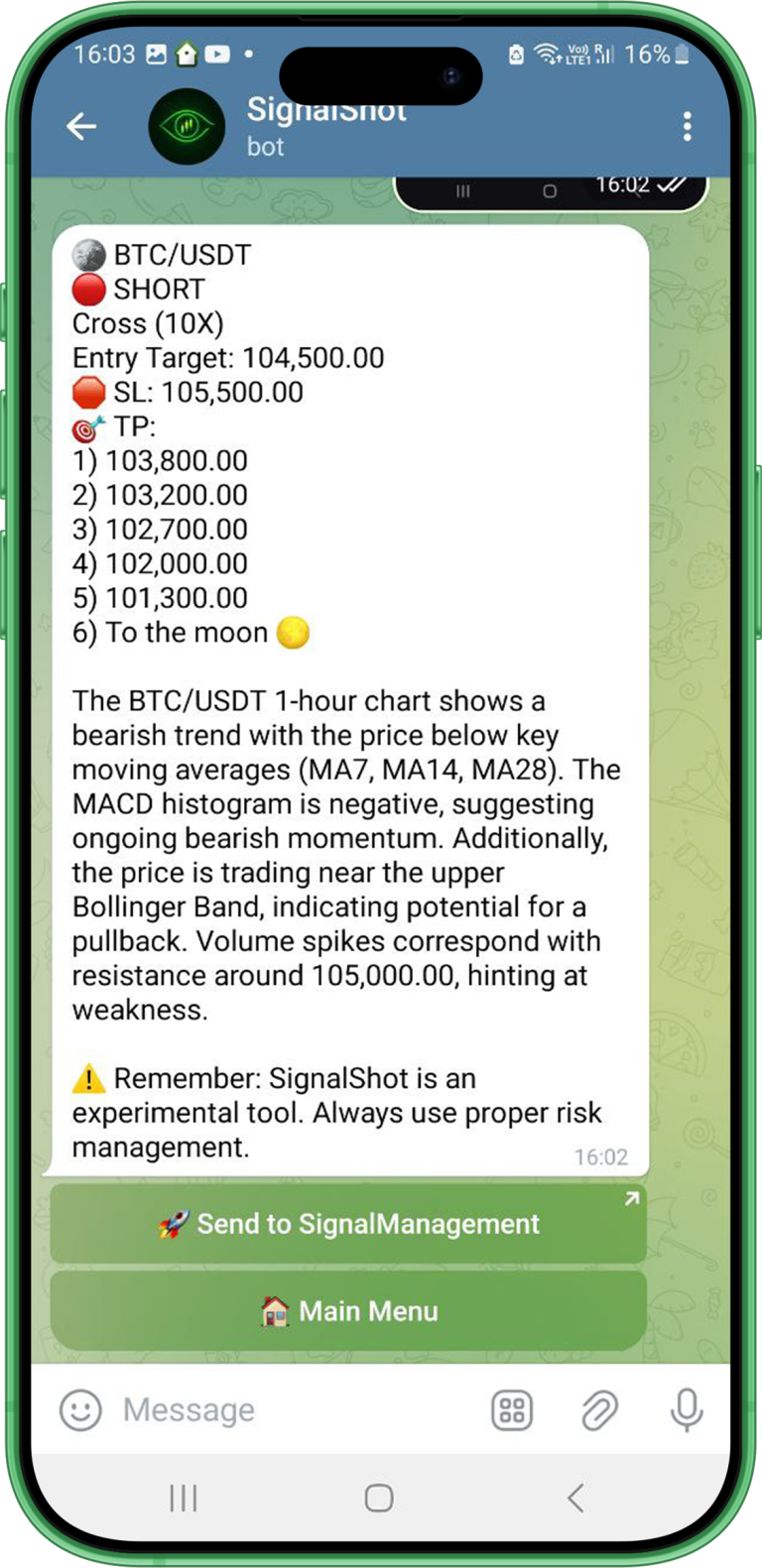Focus the Message input field
762x1568 pixels.
pyautogui.click(x=298, y=1409)
